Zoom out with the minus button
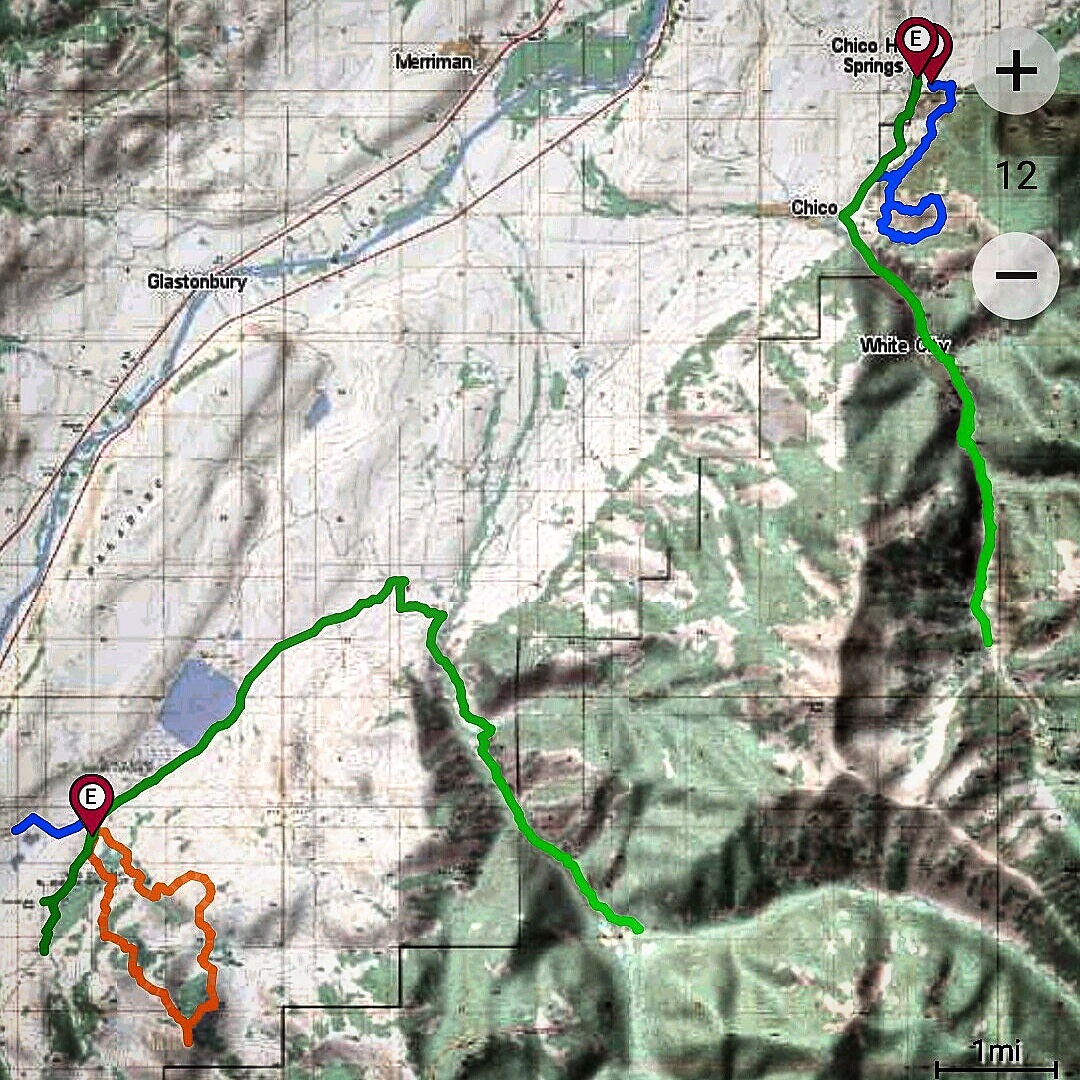Image resolution: width=1080 pixels, height=1080 pixels. coord(1016,275)
